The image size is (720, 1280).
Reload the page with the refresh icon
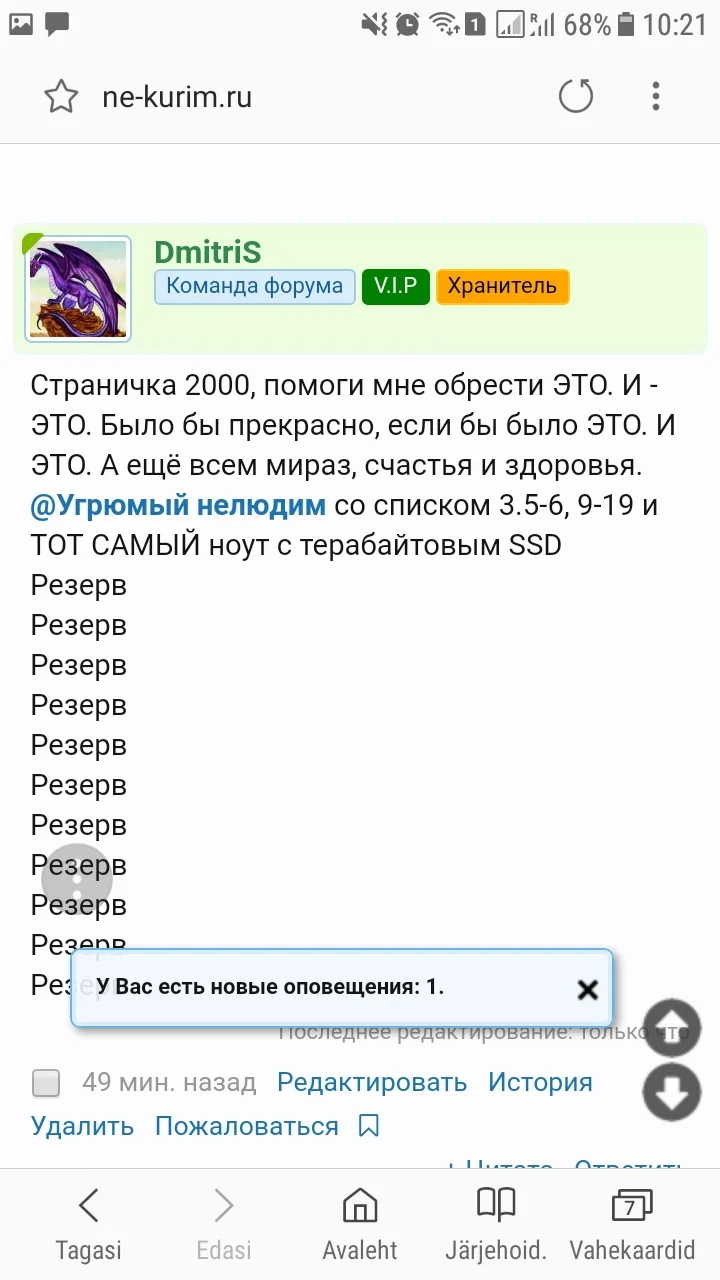576,96
